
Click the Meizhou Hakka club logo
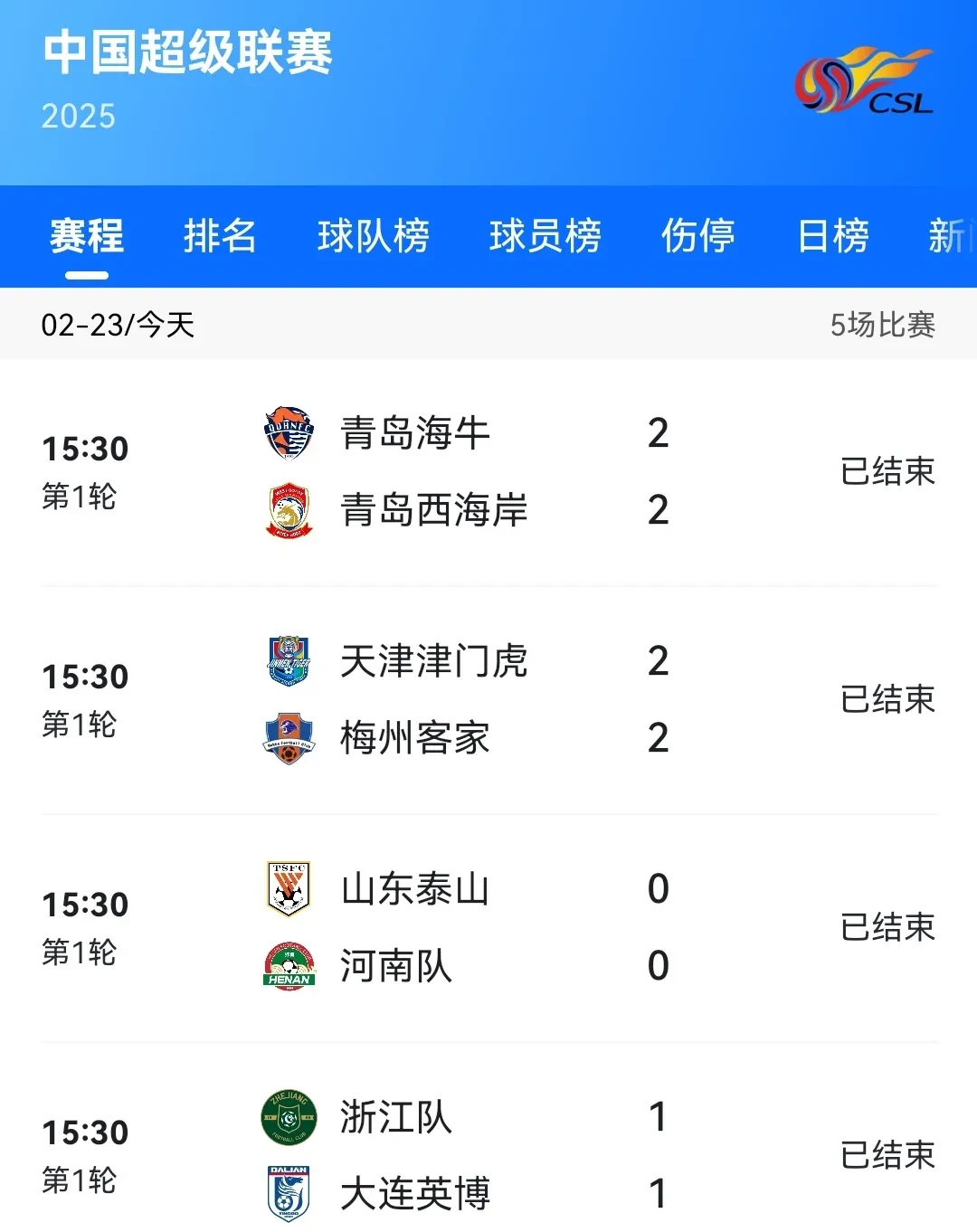289,738
